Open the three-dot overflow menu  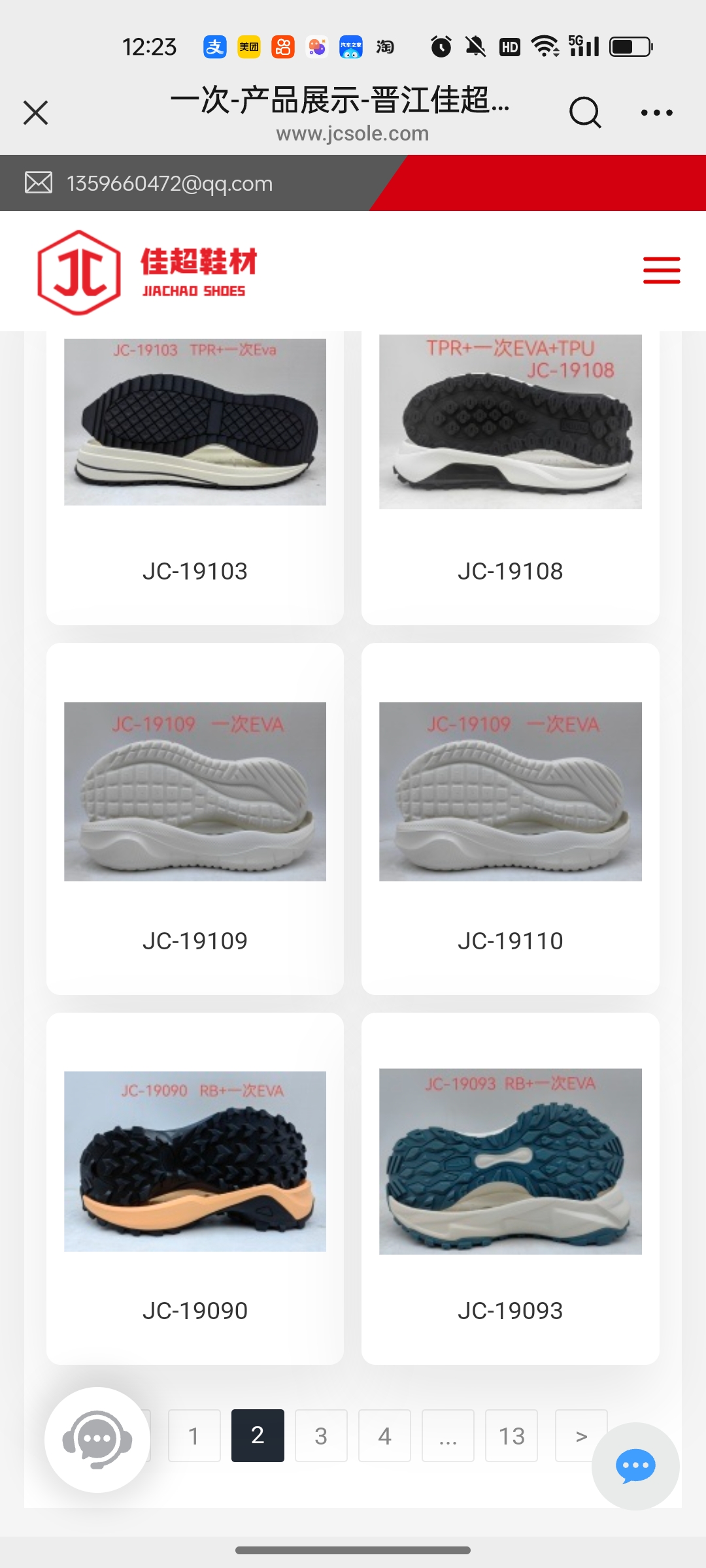click(656, 112)
